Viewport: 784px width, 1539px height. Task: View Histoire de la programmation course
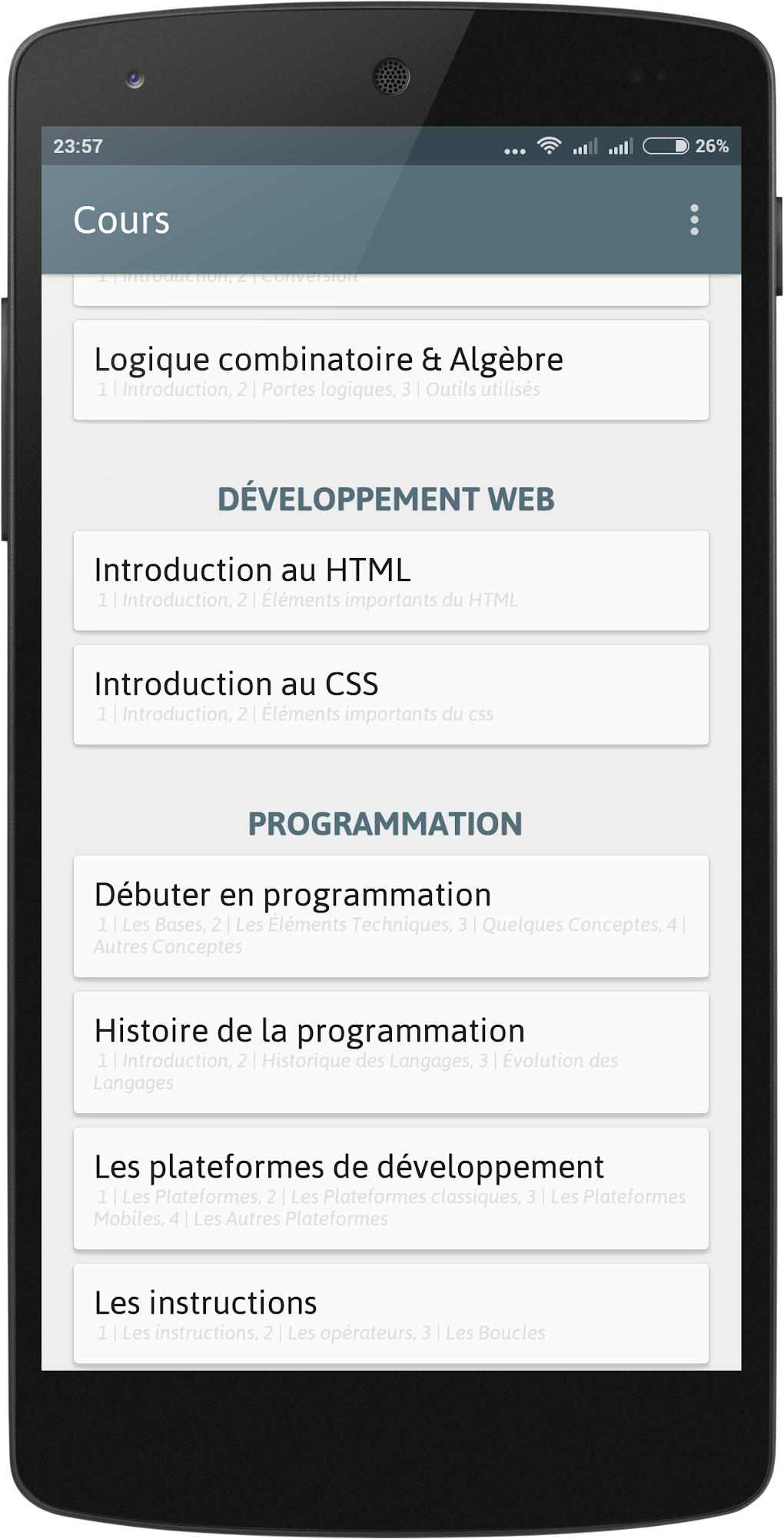click(390, 1052)
